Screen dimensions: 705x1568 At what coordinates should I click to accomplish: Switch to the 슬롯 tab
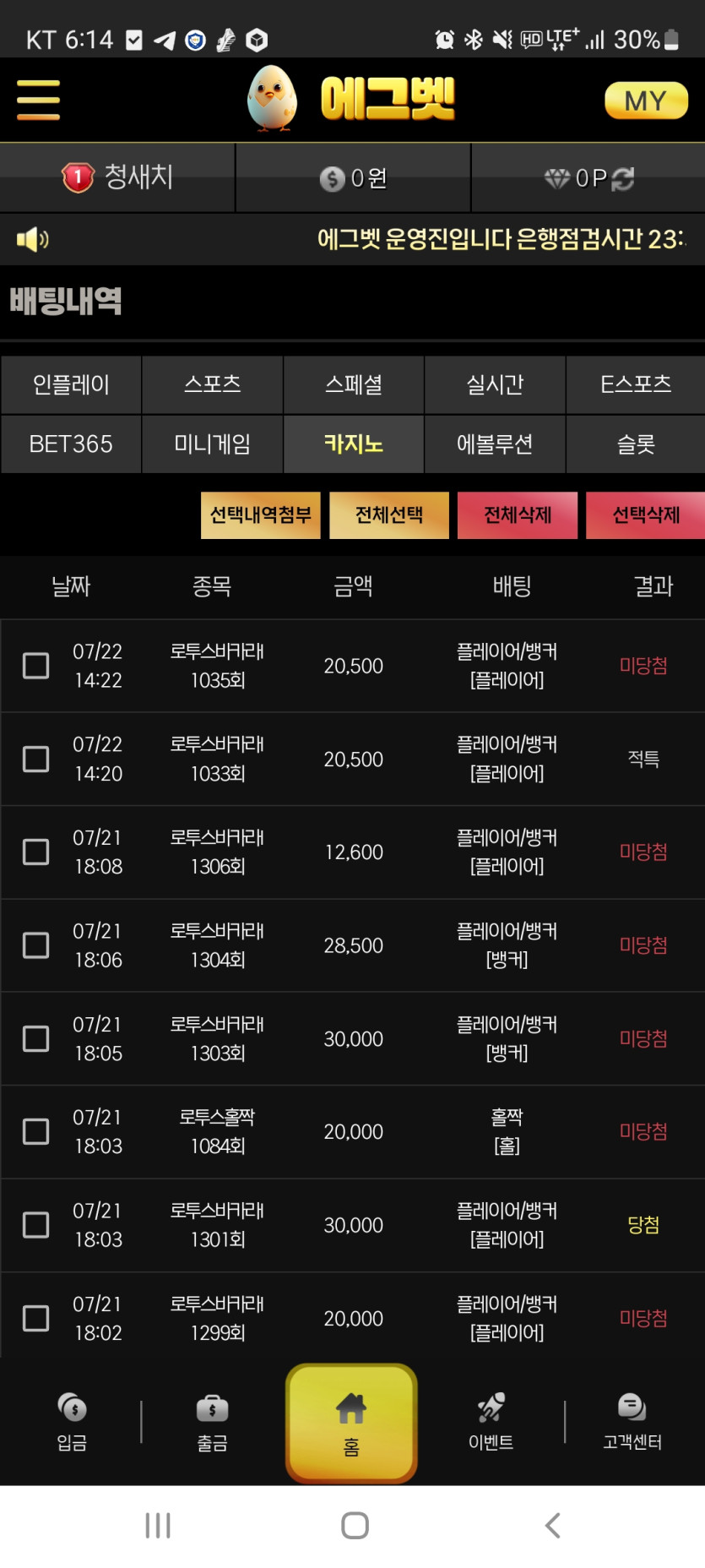pyautogui.click(x=636, y=444)
